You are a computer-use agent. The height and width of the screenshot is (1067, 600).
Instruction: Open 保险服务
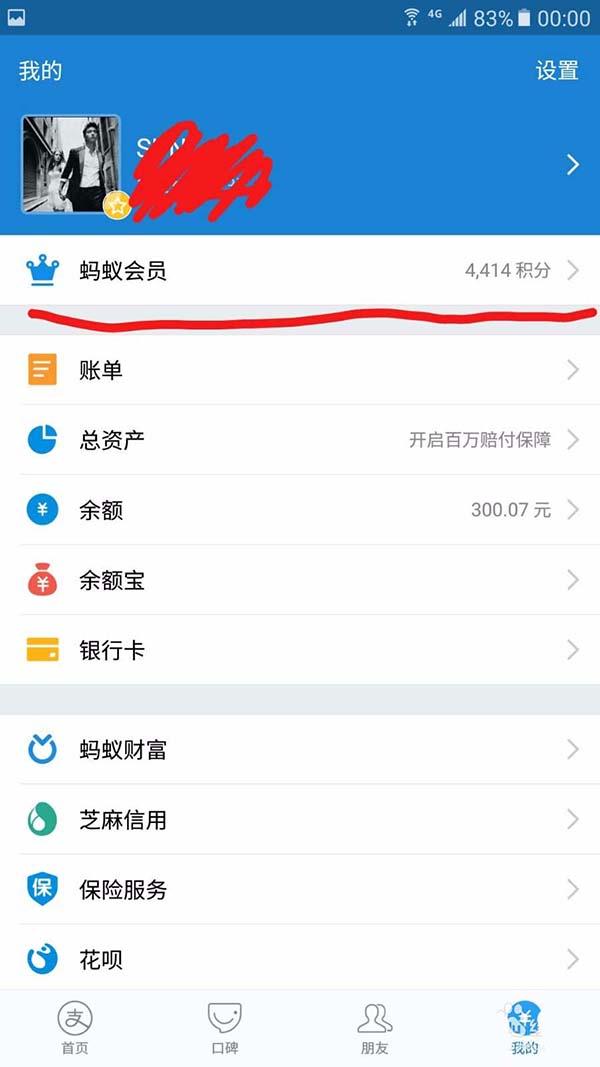(300, 889)
